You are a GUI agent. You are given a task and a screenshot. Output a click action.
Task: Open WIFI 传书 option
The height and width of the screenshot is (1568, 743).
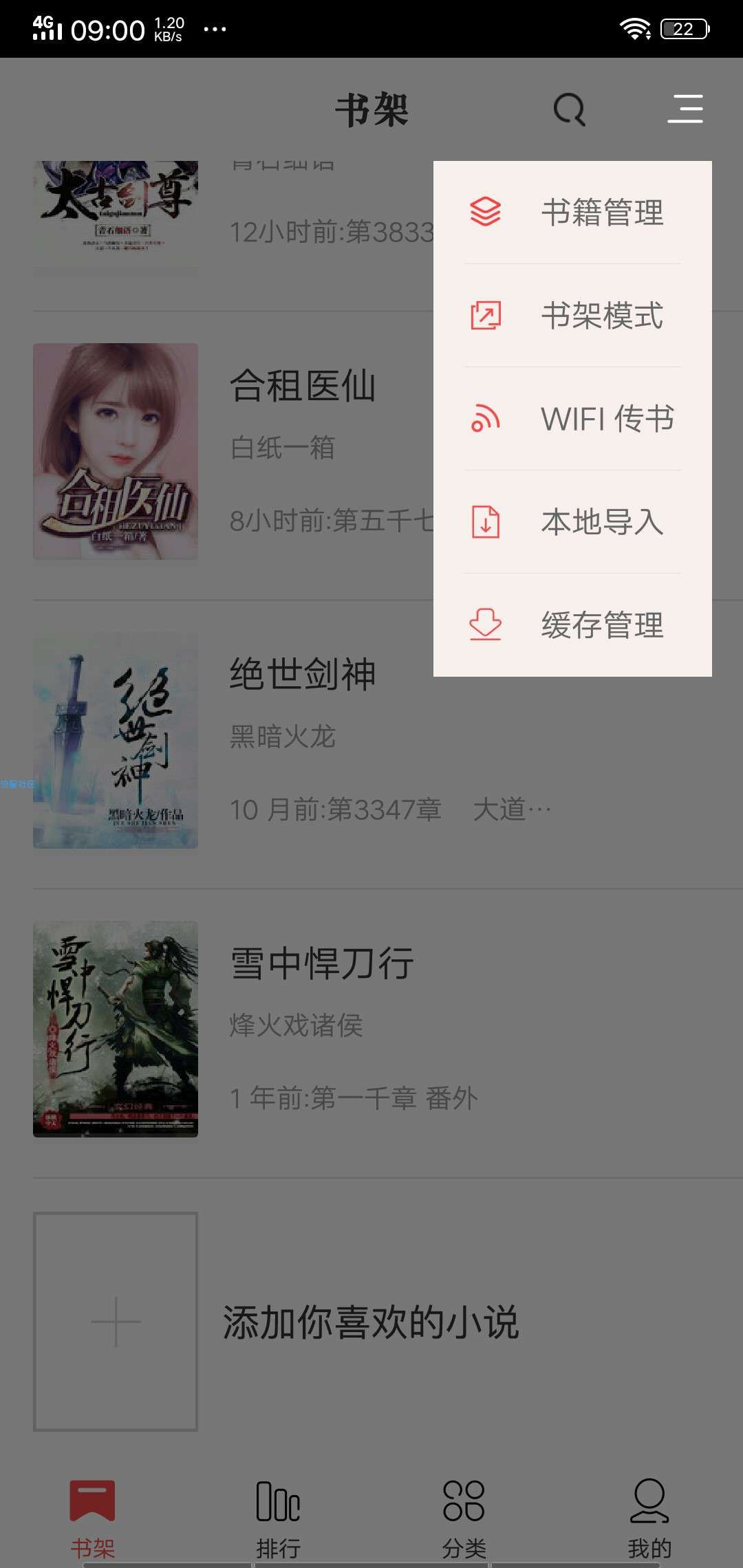(x=572, y=419)
